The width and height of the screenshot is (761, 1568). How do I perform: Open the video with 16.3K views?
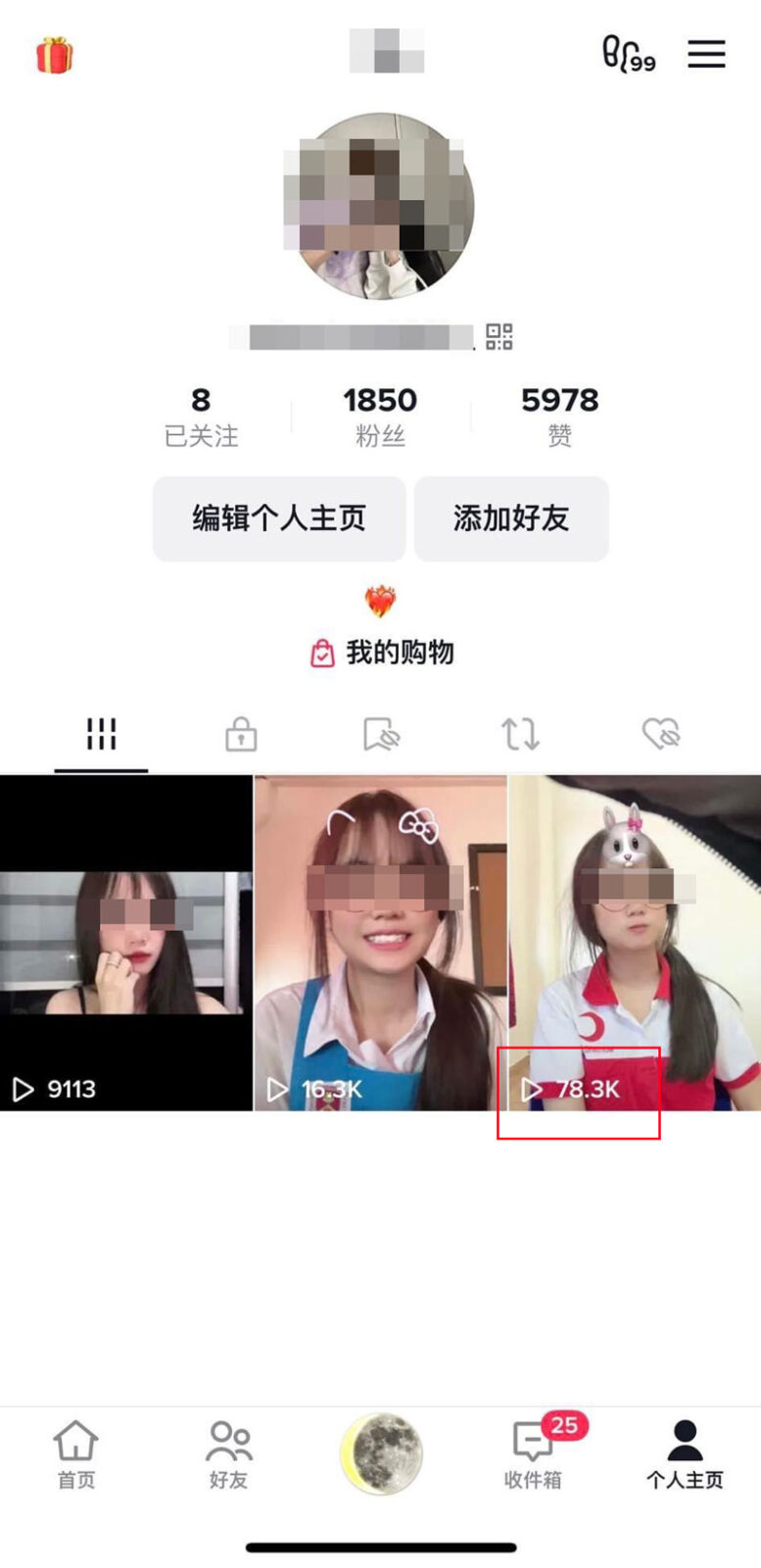tap(380, 941)
